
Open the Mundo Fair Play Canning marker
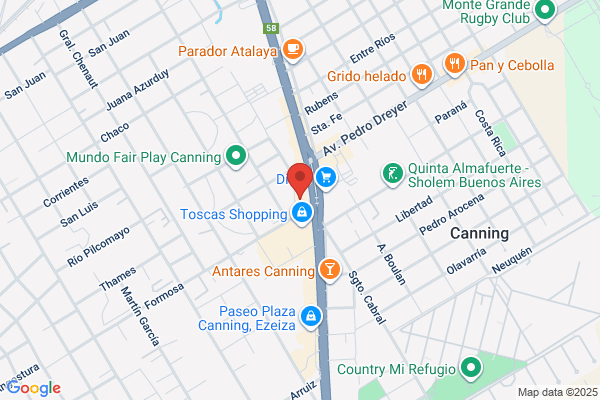[236, 157]
